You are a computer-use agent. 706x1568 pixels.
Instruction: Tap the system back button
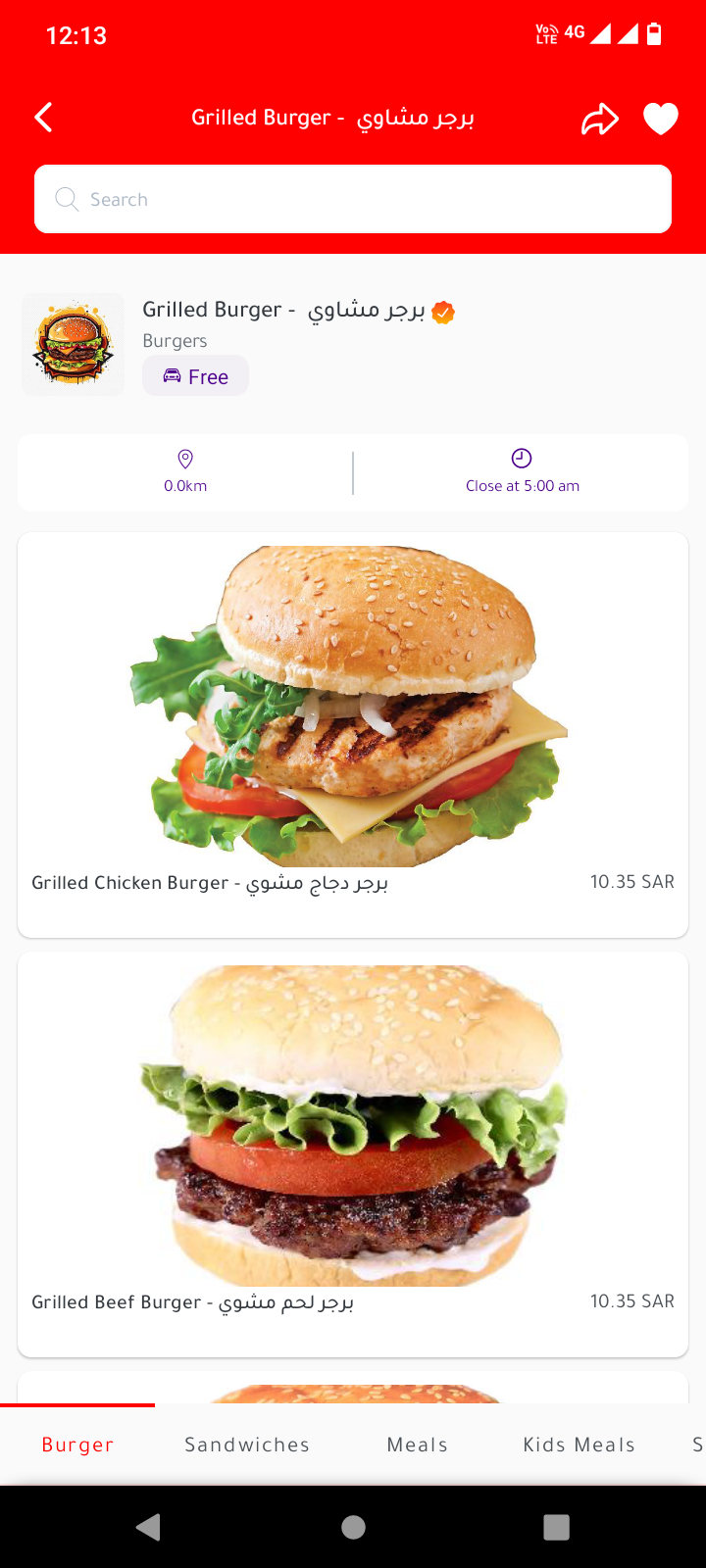click(x=149, y=1527)
